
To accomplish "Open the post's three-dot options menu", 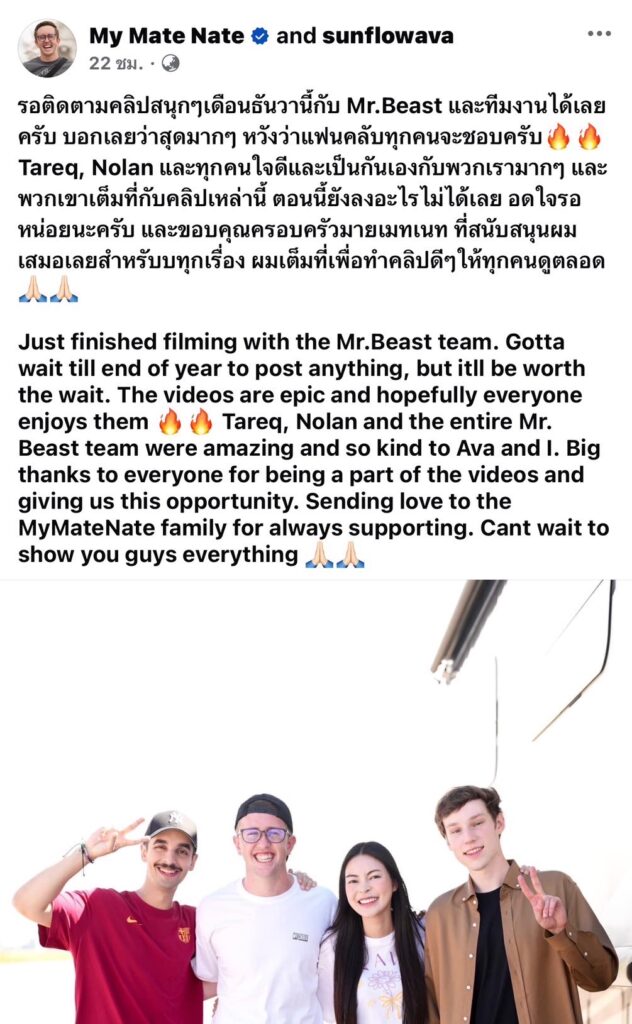I will click(599, 34).
